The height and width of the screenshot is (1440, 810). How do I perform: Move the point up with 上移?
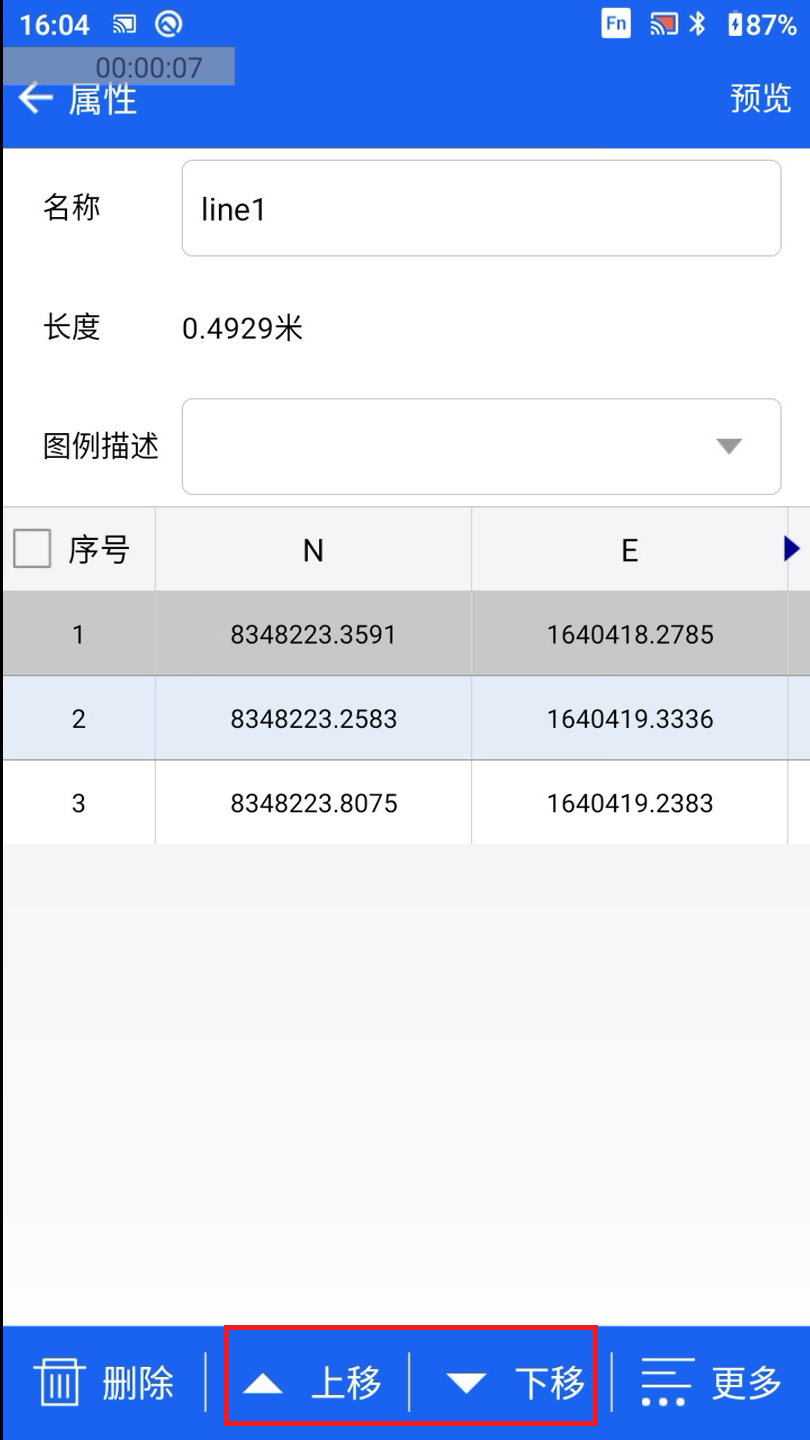[x=314, y=1383]
